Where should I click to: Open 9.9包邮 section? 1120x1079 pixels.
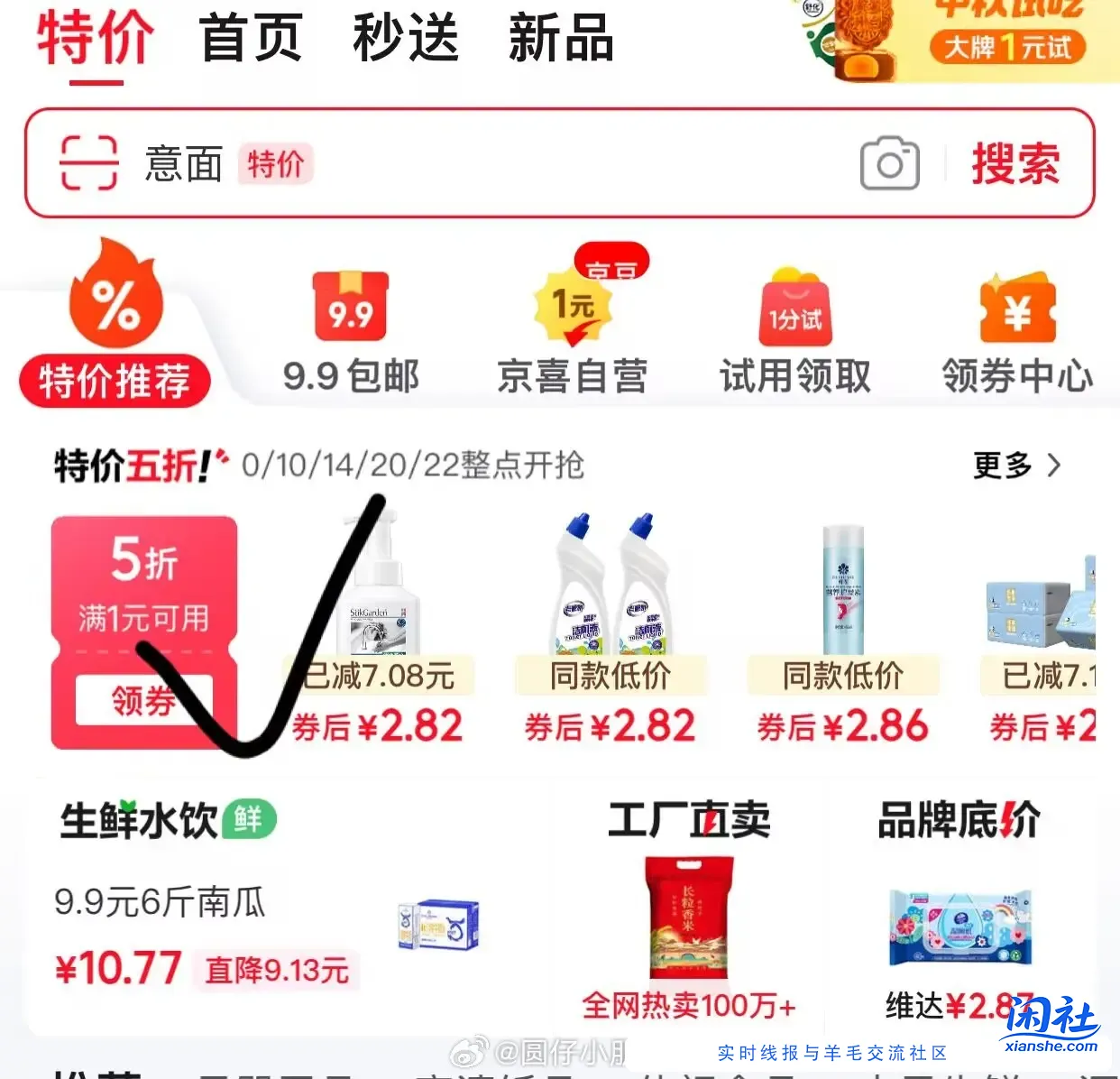coord(351,334)
